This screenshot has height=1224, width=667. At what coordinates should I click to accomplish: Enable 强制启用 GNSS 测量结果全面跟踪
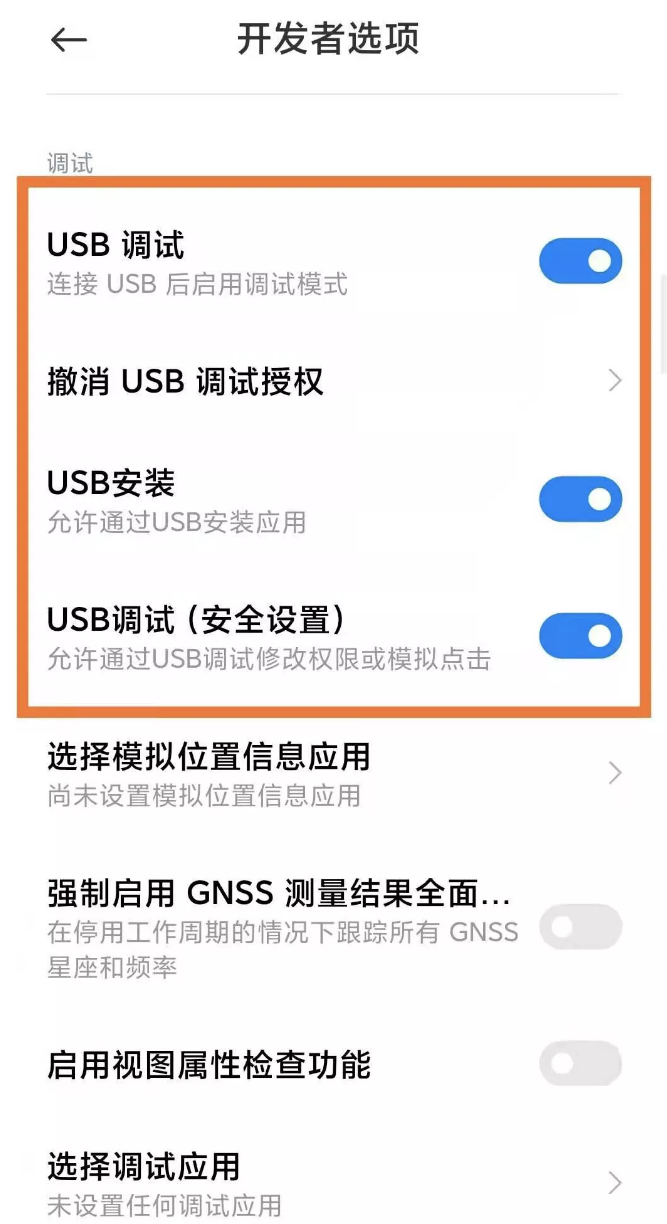[x=580, y=927]
